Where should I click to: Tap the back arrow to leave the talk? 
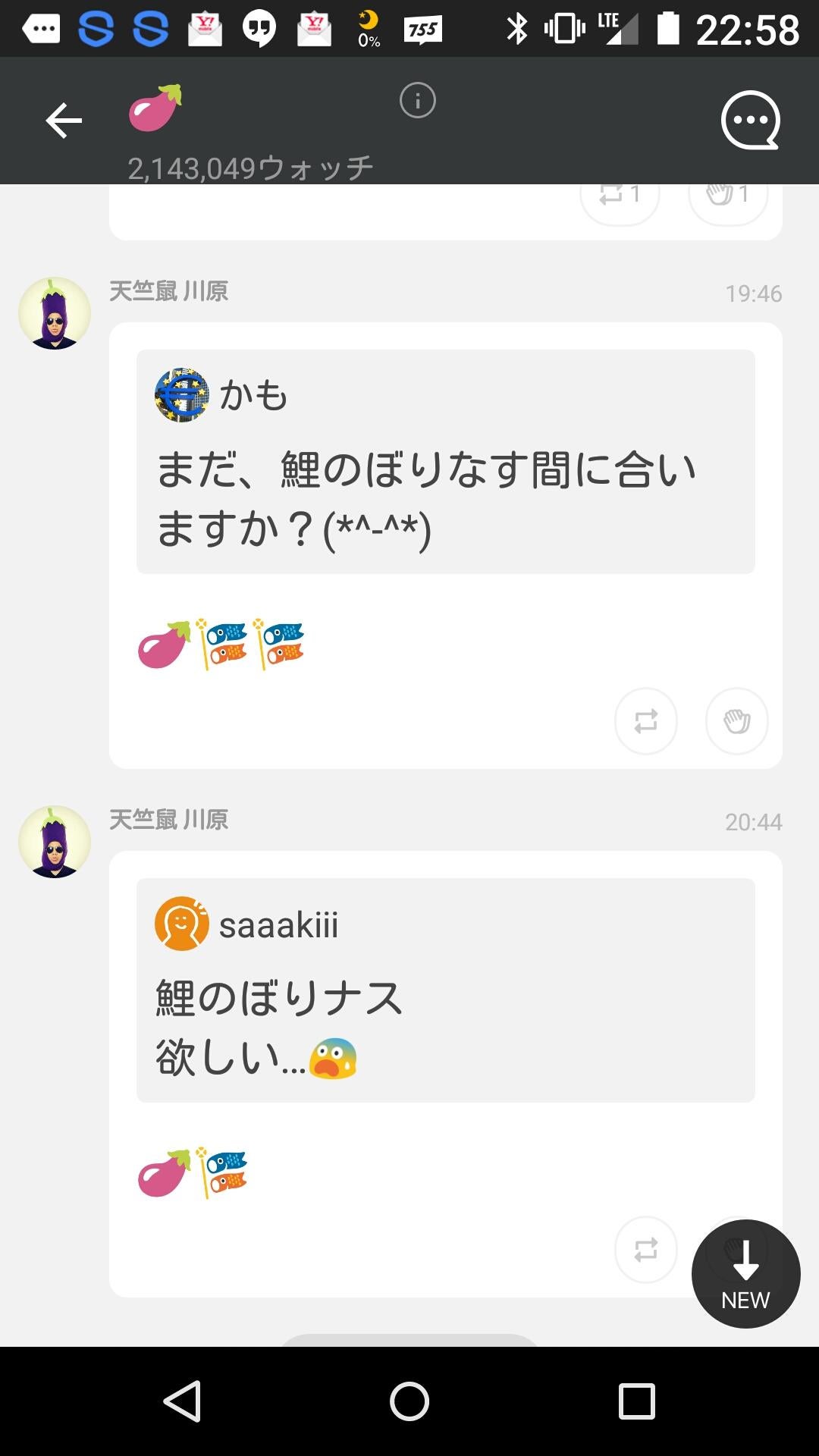(64, 120)
